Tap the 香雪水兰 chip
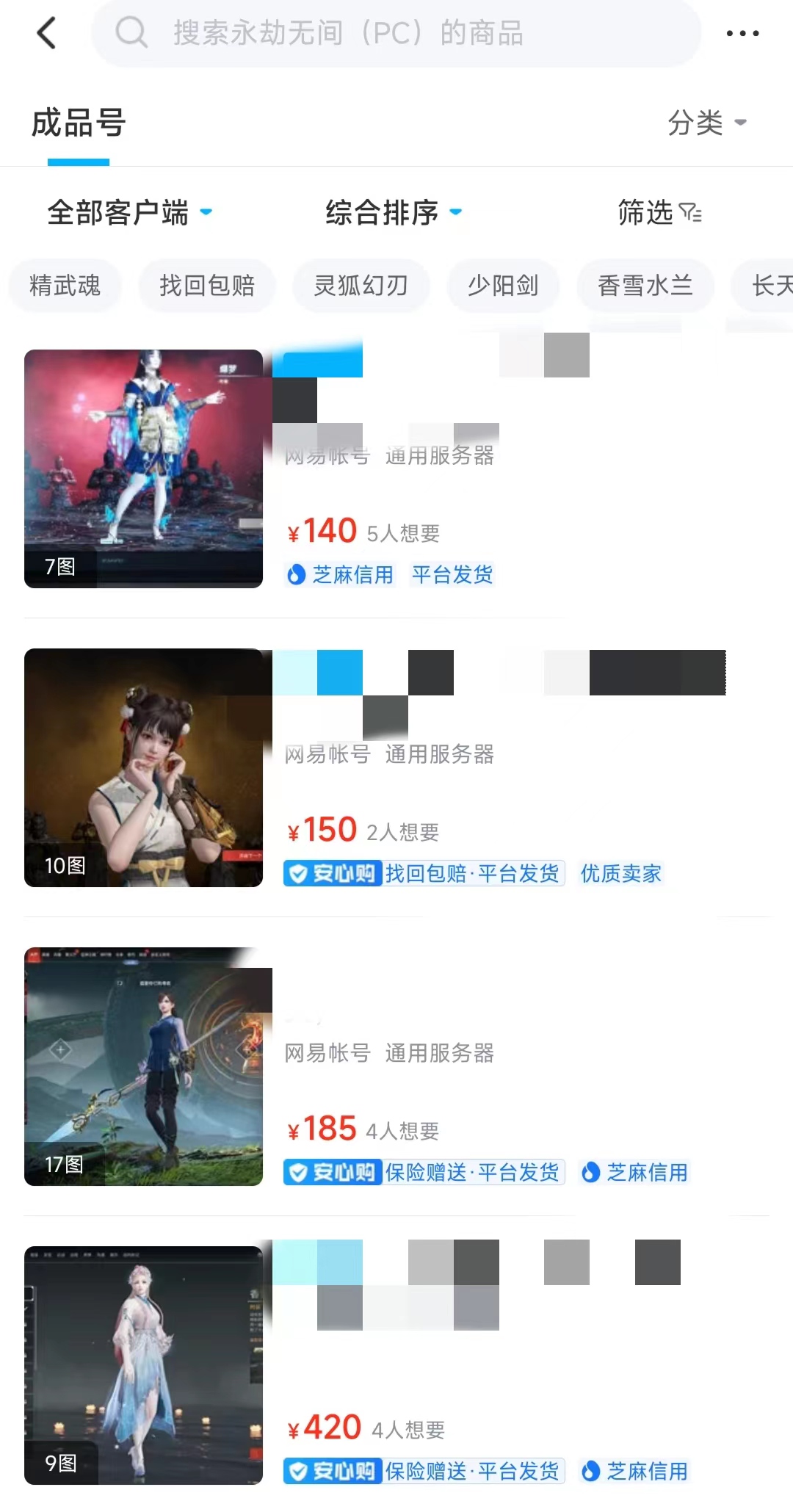Image resolution: width=793 pixels, height=1512 pixels. pyautogui.click(x=645, y=286)
